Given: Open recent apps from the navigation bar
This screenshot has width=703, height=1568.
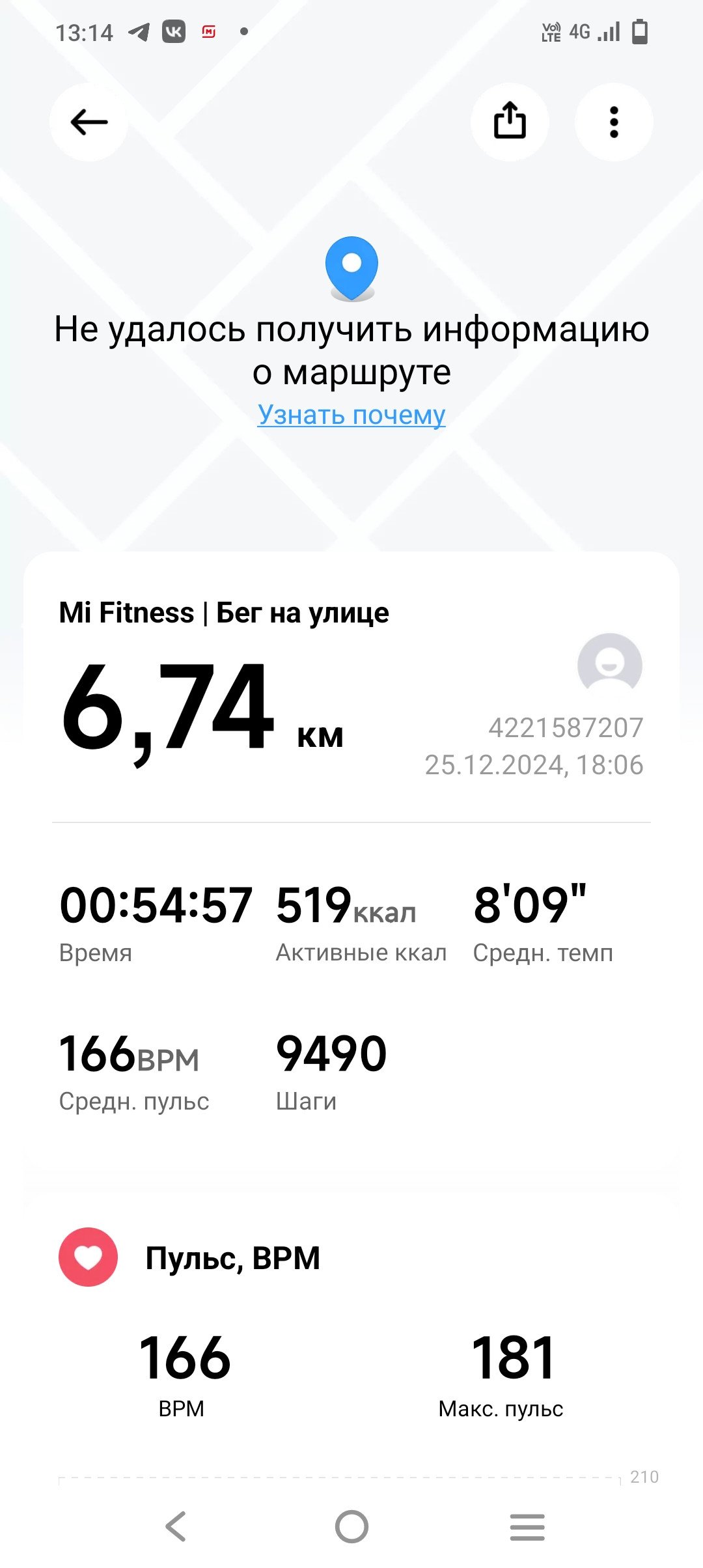Looking at the screenshot, I should [x=527, y=1527].
